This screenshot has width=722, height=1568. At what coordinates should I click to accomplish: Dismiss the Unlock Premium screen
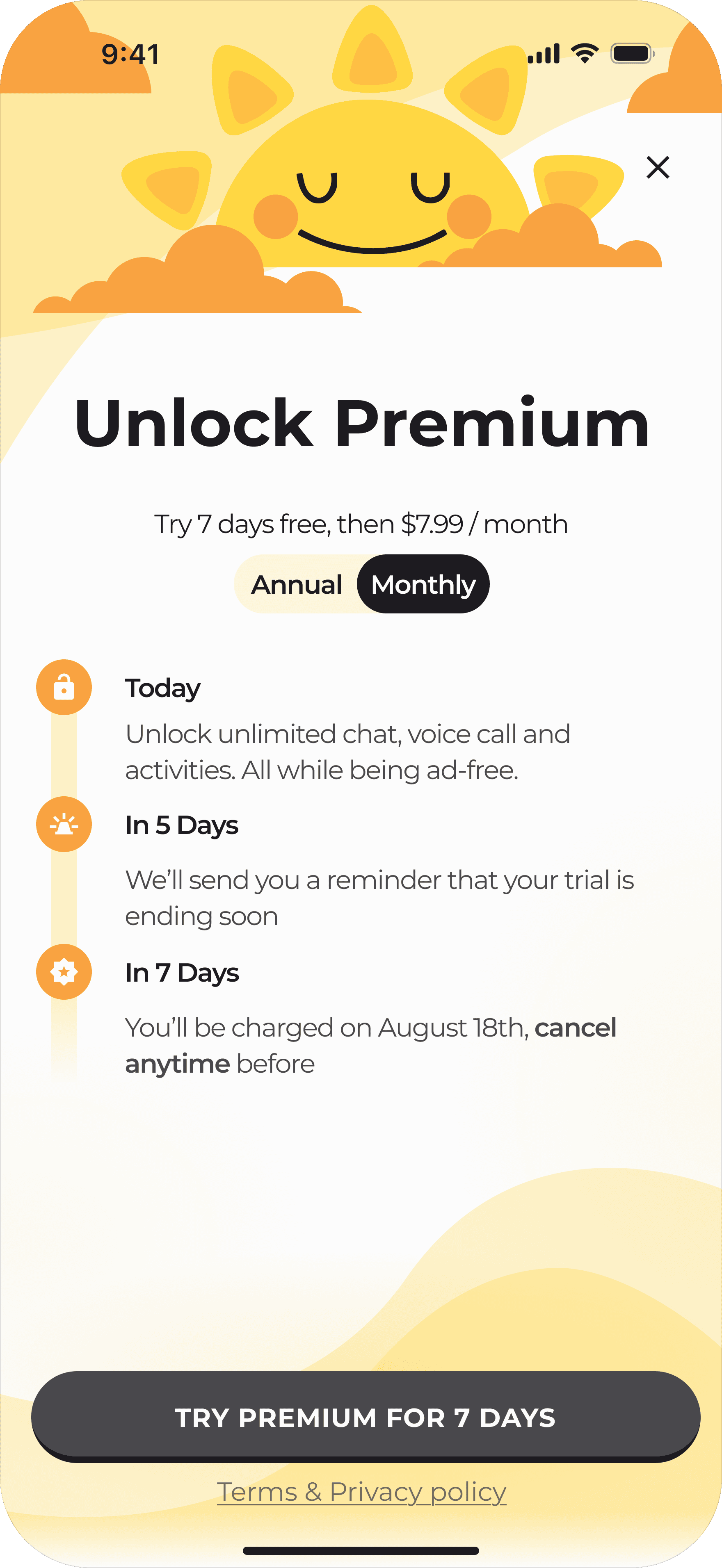pos(658,167)
